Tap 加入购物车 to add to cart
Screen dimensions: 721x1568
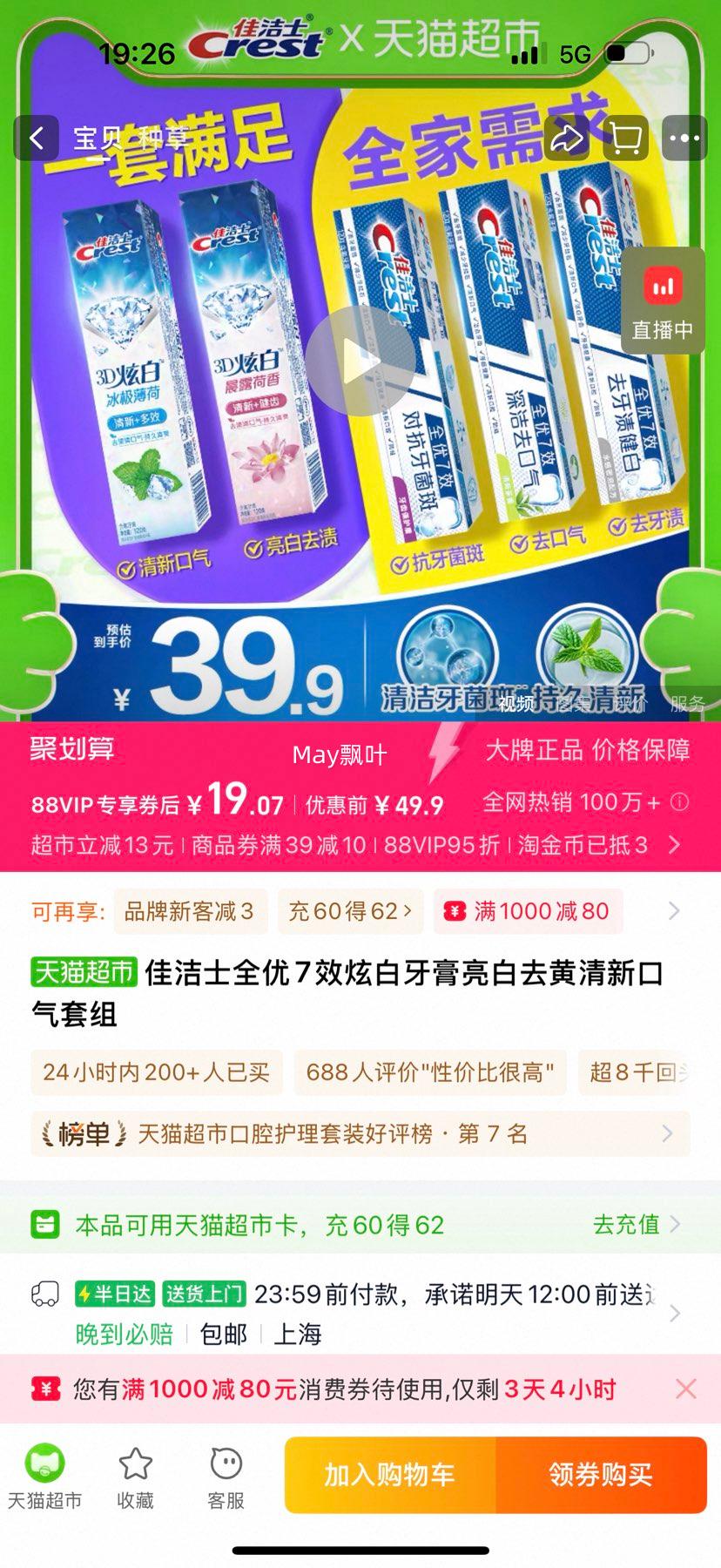[389, 1475]
